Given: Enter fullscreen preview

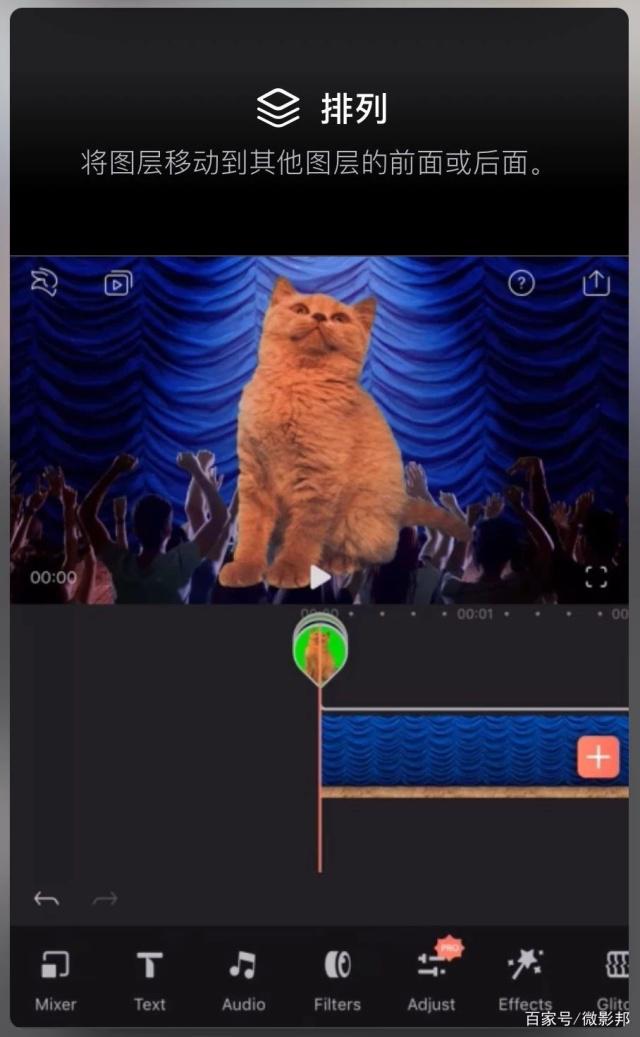Looking at the screenshot, I should [x=596, y=577].
